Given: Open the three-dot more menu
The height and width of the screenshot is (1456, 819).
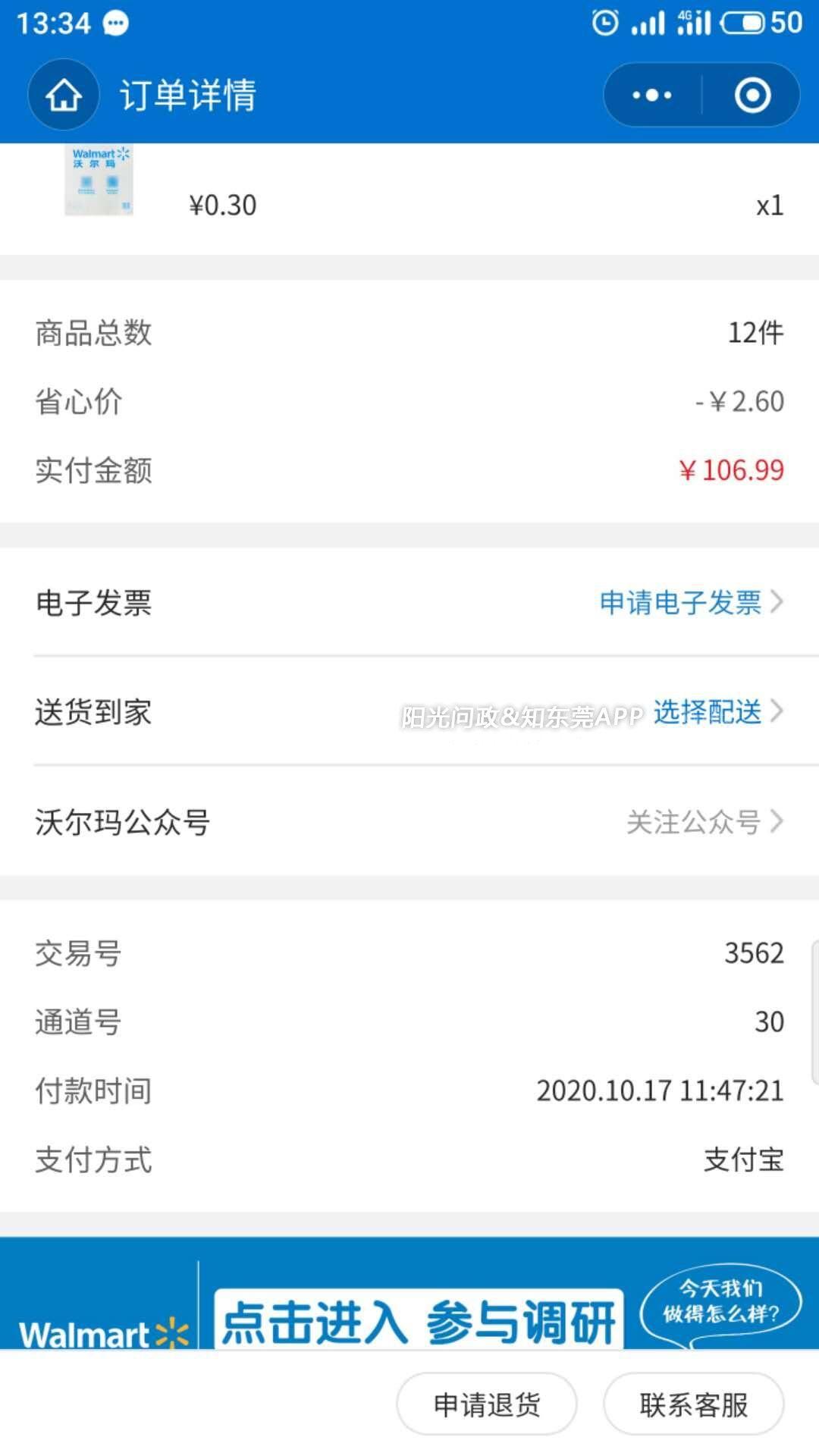Looking at the screenshot, I should [x=652, y=95].
